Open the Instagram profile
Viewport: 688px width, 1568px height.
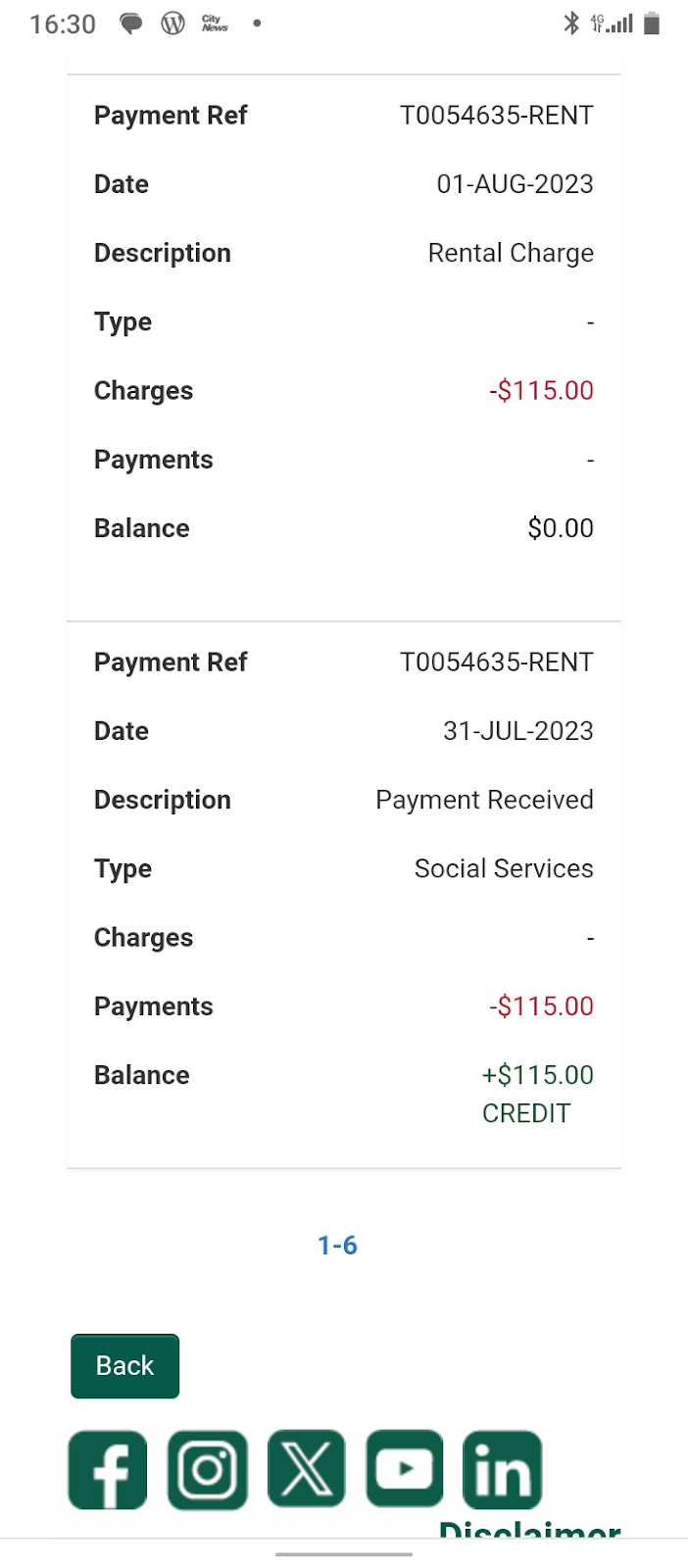click(x=207, y=1470)
